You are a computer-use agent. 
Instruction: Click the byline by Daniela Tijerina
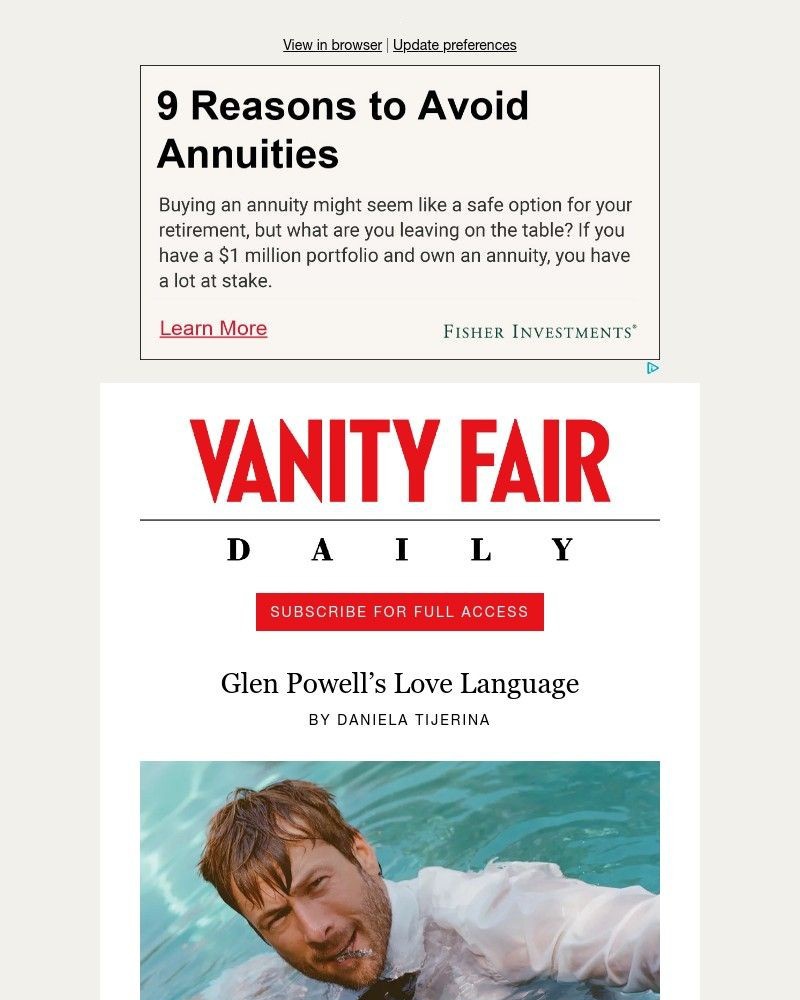coord(399,719)
